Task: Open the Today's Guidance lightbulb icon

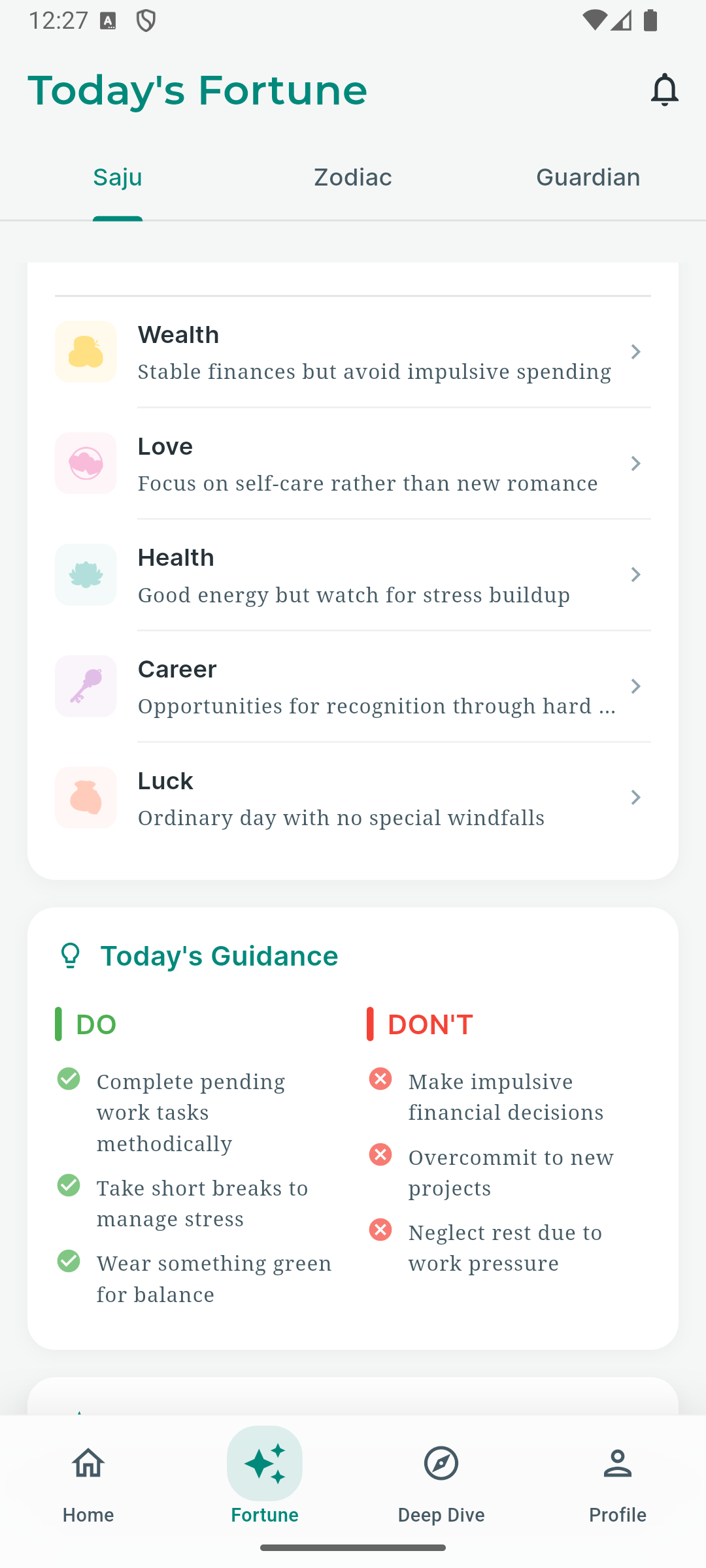Action: (71, 955)
